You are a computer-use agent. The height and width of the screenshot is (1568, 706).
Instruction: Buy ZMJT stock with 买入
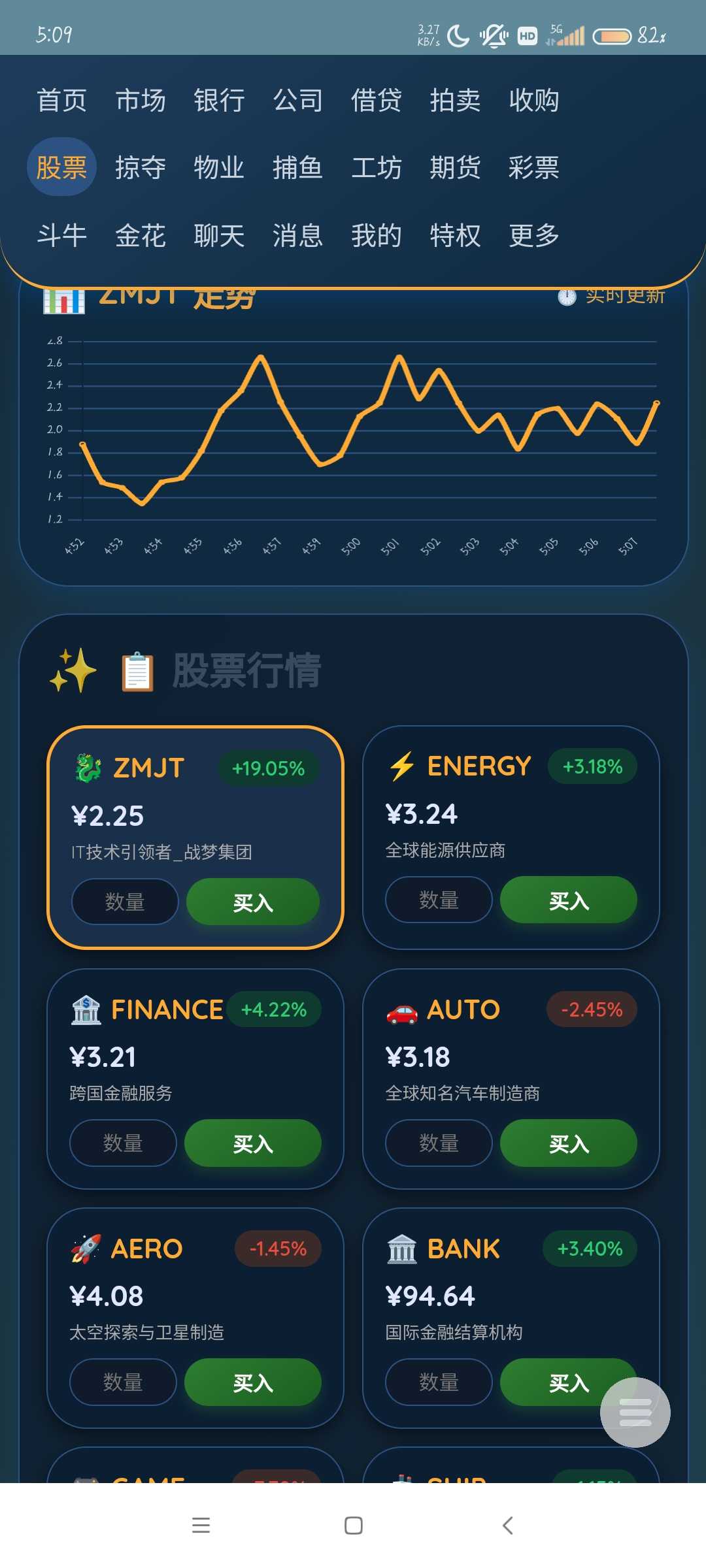point(253,902)
